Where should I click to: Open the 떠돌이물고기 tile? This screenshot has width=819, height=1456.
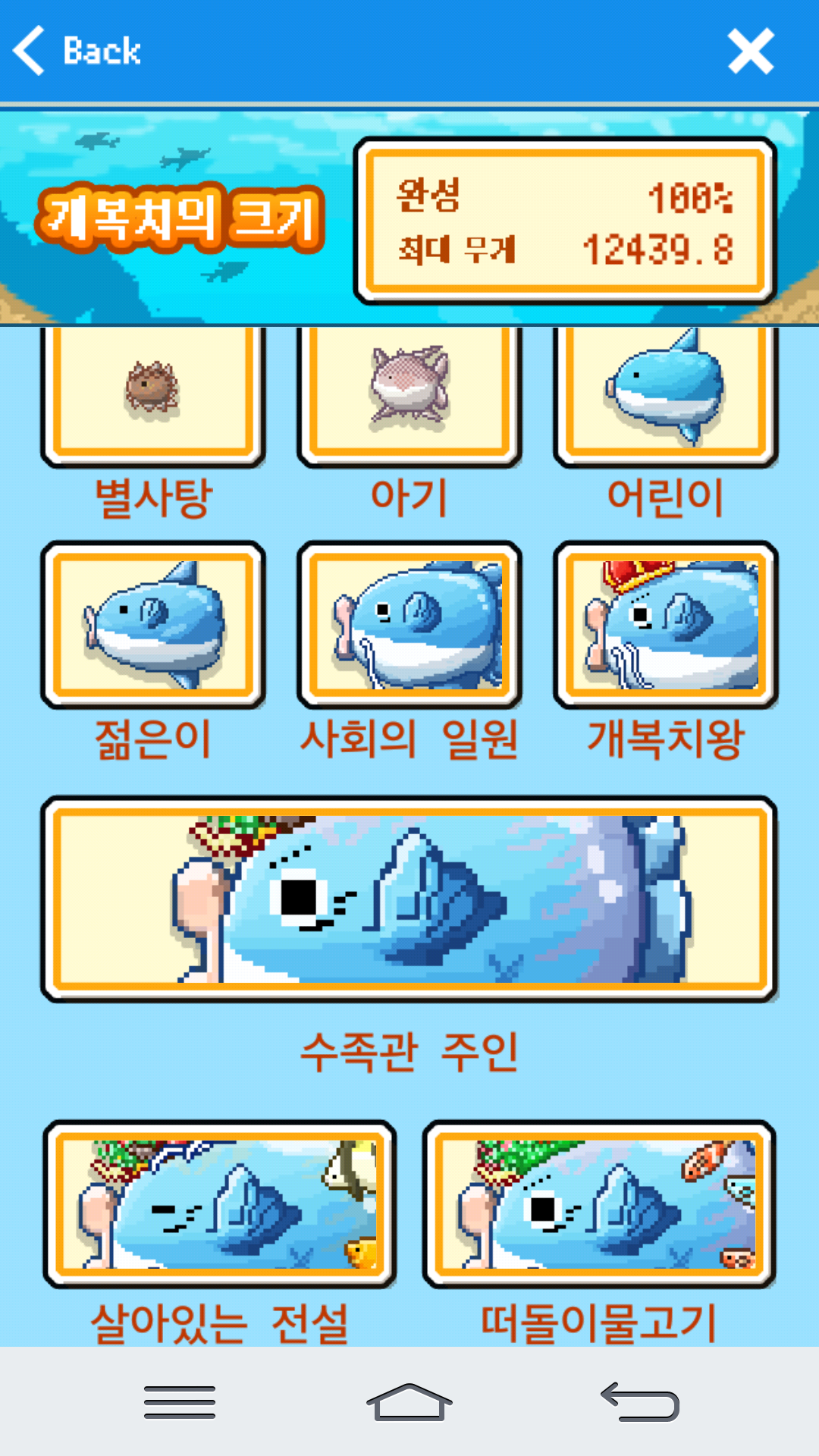pos(599,1204)
